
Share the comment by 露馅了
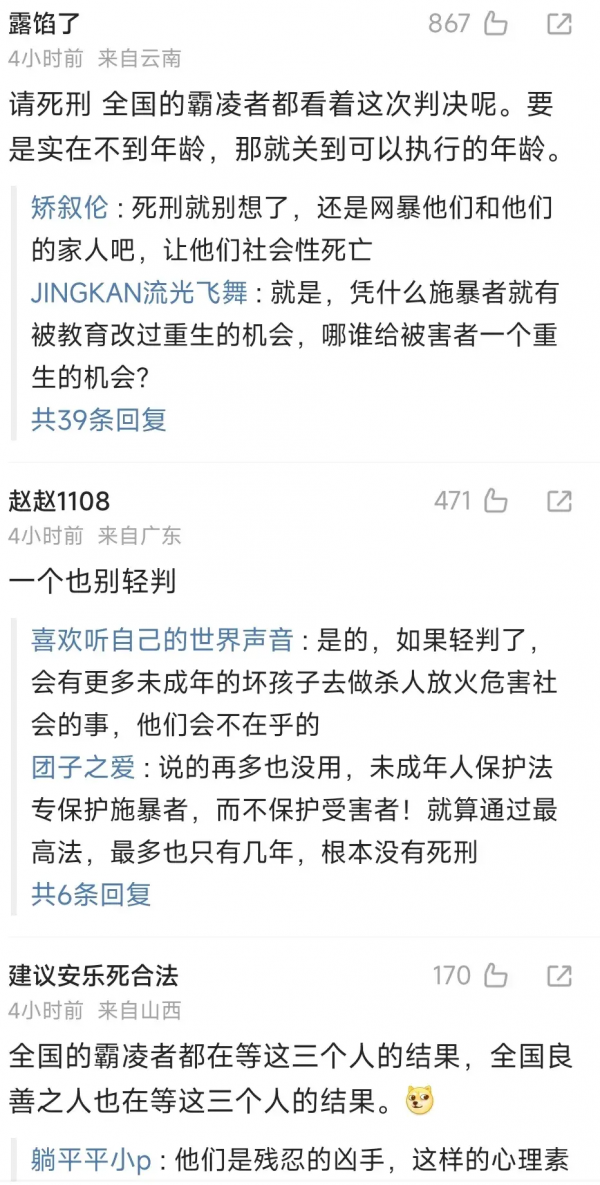coord(560,24)
